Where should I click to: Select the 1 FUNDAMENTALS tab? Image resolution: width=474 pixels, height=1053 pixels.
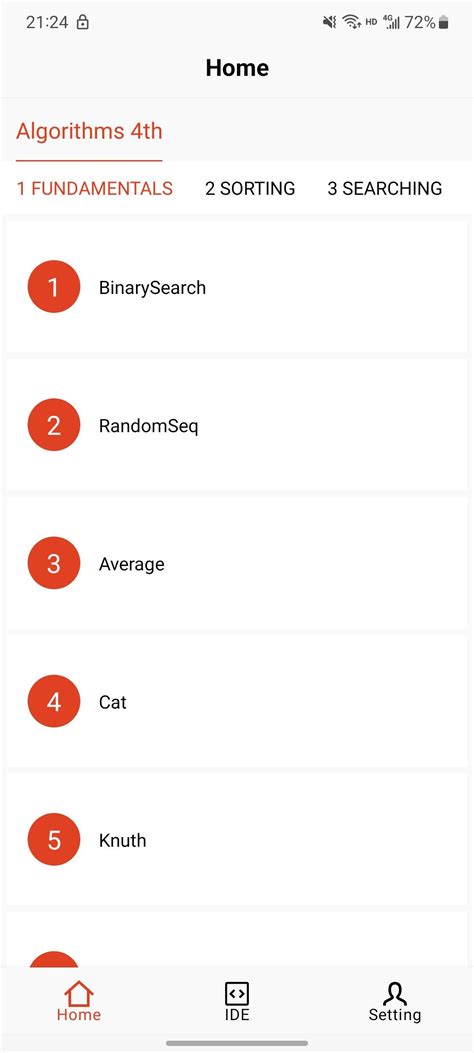(x=95, y=189)
